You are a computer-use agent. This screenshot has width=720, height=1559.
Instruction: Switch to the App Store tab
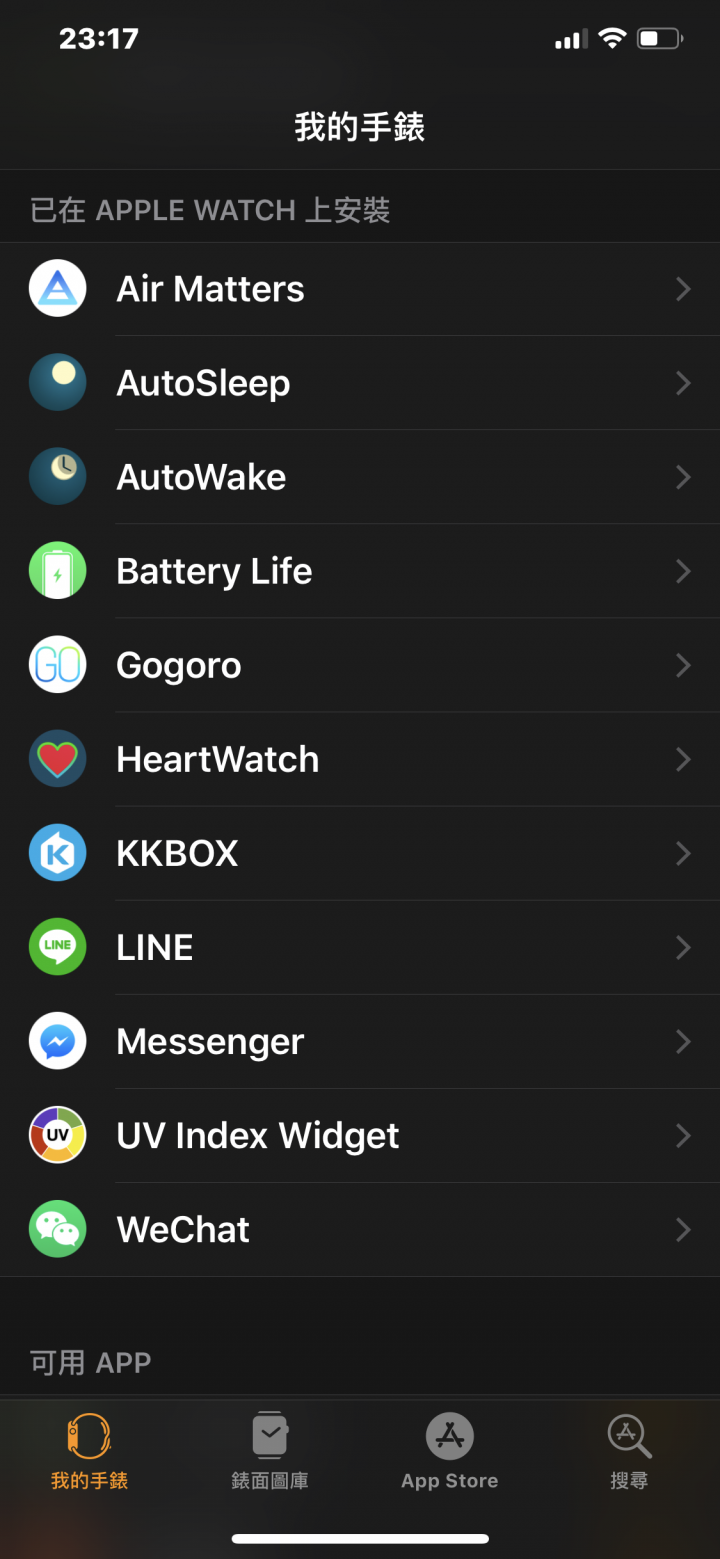pyautogui.click(x=450, y=1451)
